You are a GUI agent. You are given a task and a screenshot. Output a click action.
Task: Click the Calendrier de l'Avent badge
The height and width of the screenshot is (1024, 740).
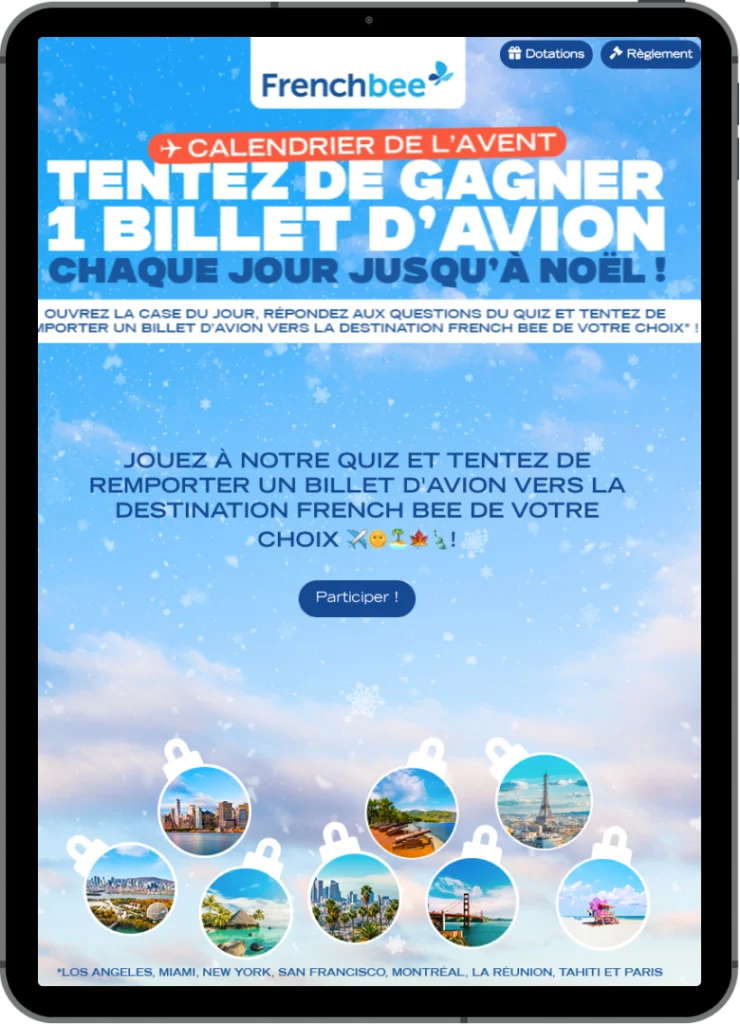tap(357, 143)
